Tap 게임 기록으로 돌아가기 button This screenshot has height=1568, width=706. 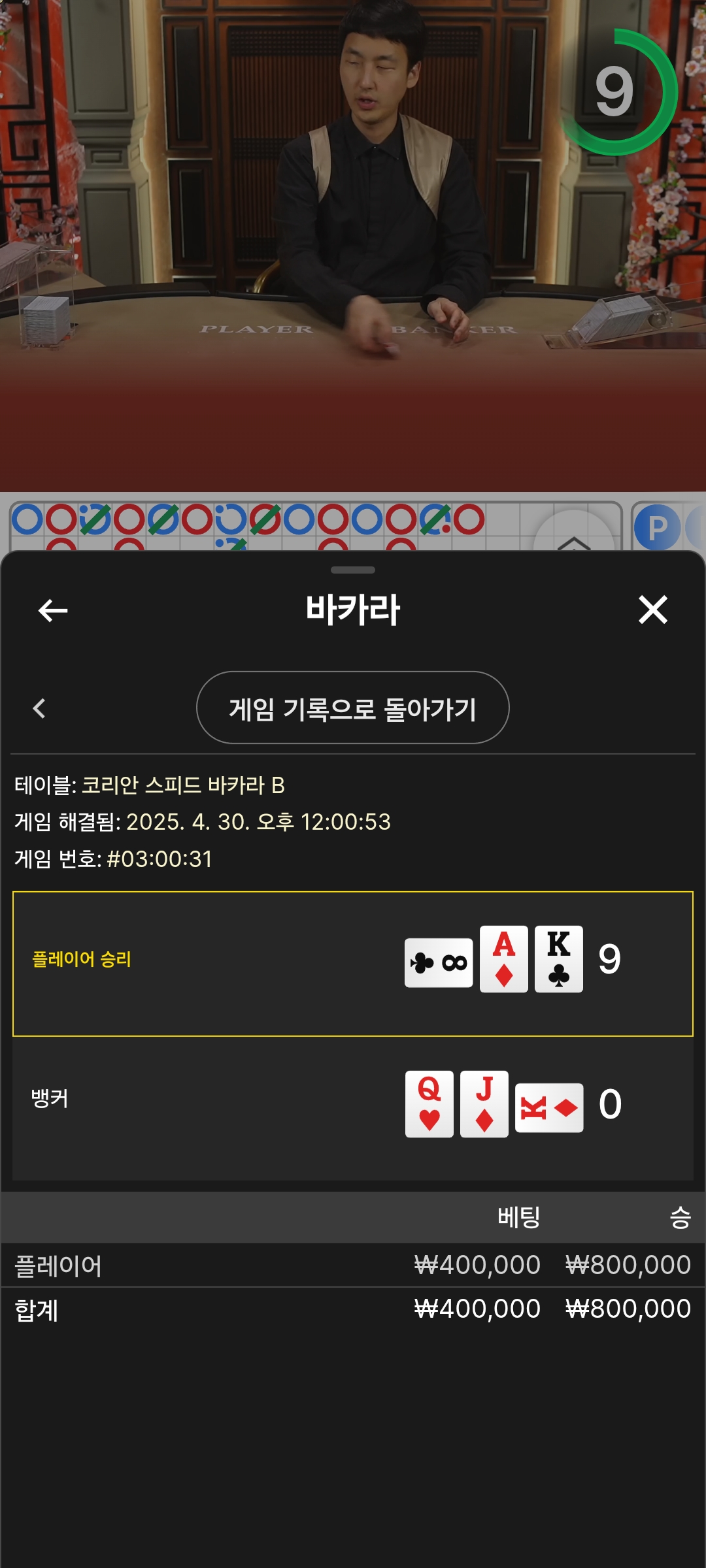353,708
